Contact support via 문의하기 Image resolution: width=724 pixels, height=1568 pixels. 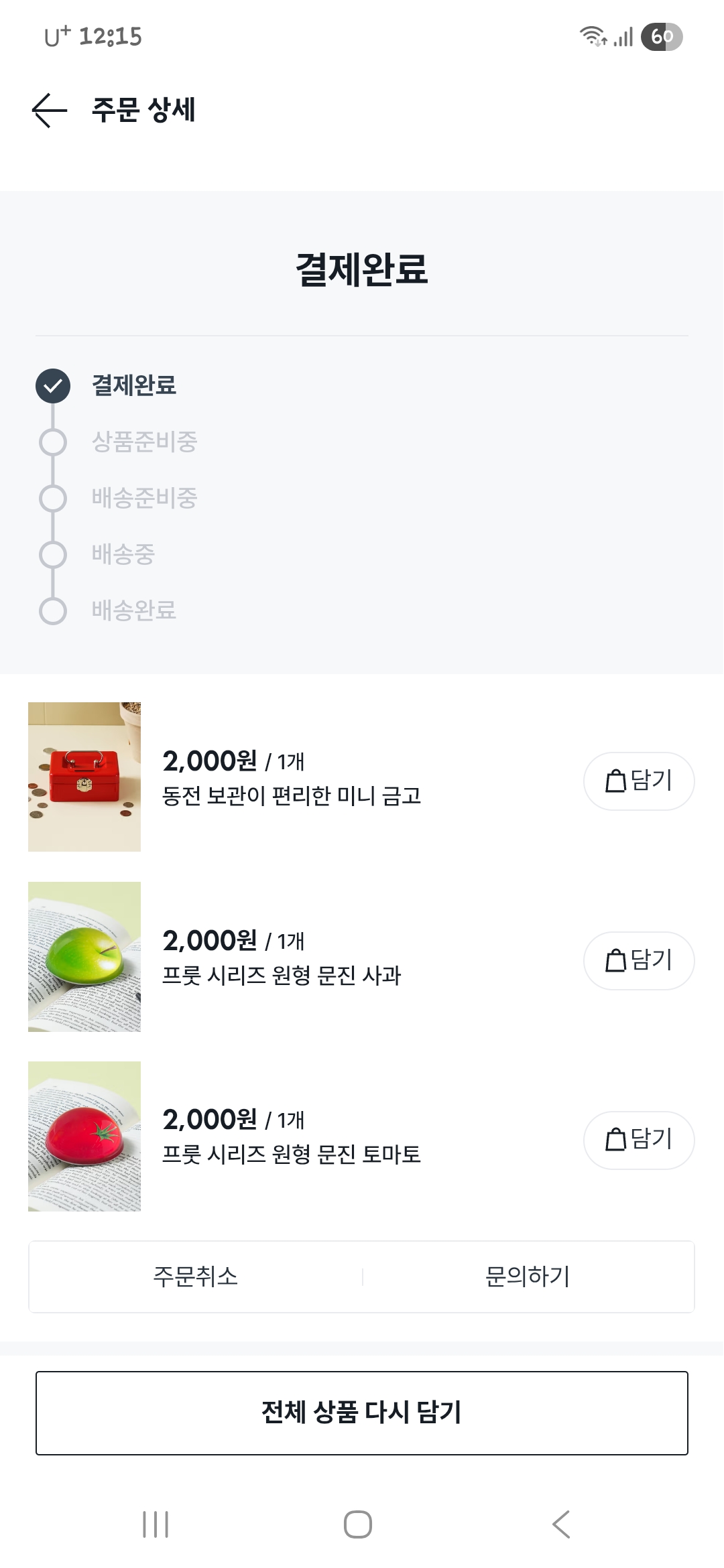coord(528,1277)
